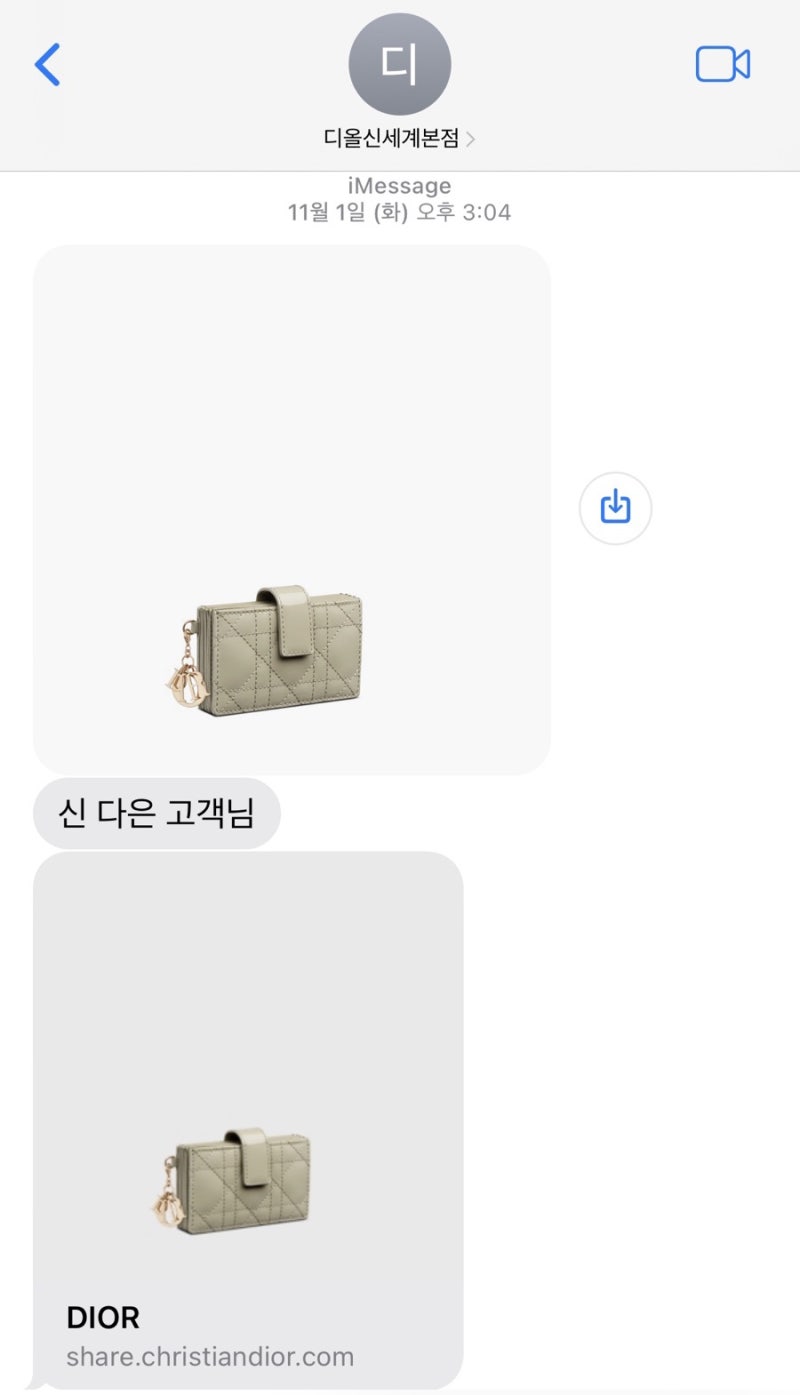This screenshot has height=1395, width=800.
Task: Open the DIOR share.christiandior.com link preview
Action: click(248, 1120)
